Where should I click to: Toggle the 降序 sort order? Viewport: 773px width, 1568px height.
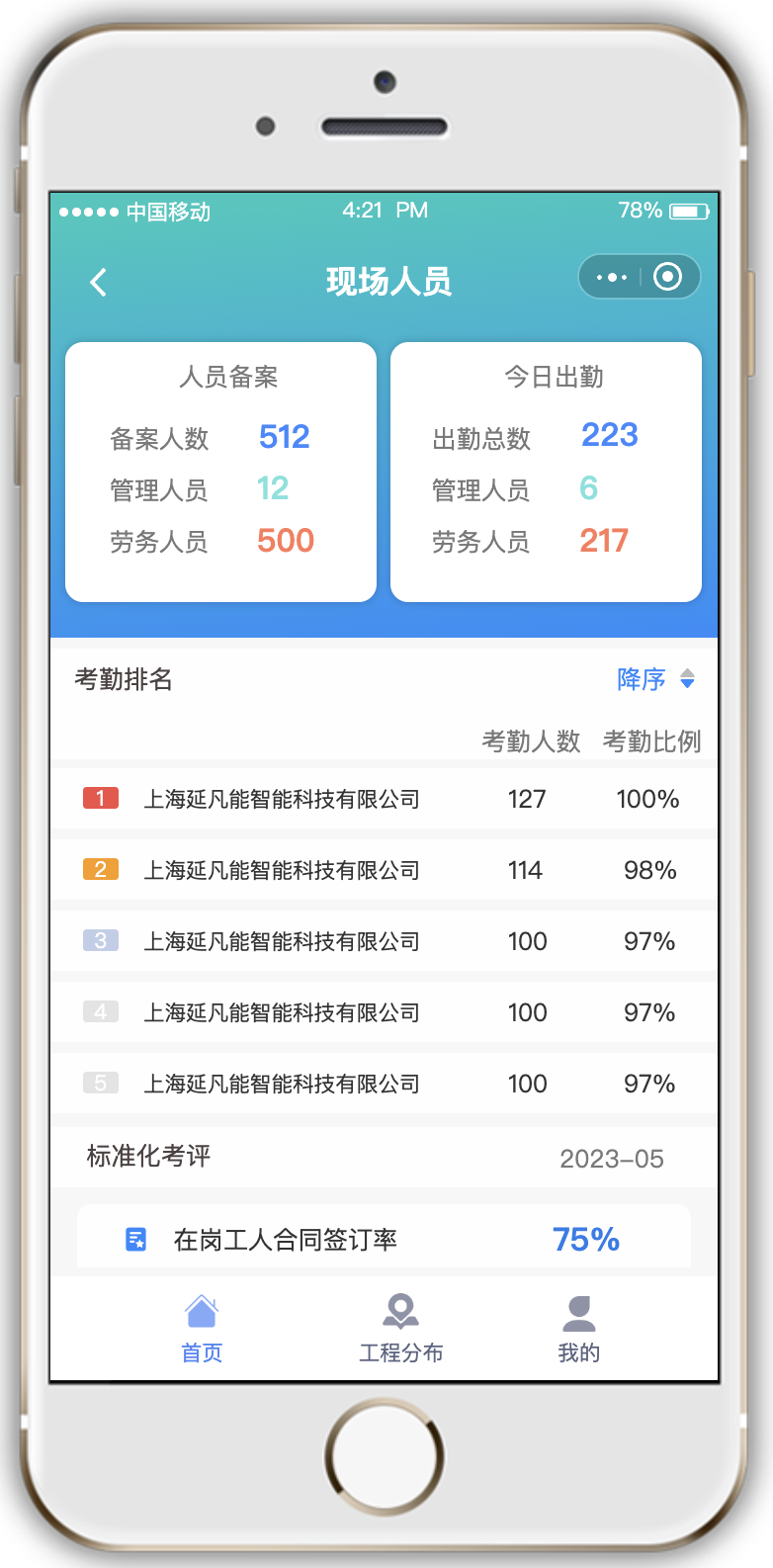tap(655, 679)
